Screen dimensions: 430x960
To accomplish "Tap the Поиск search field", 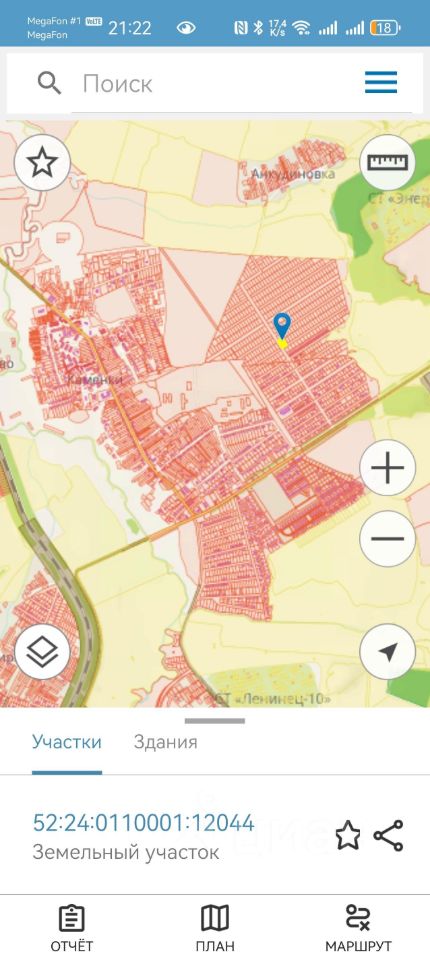I will (215, 83).
